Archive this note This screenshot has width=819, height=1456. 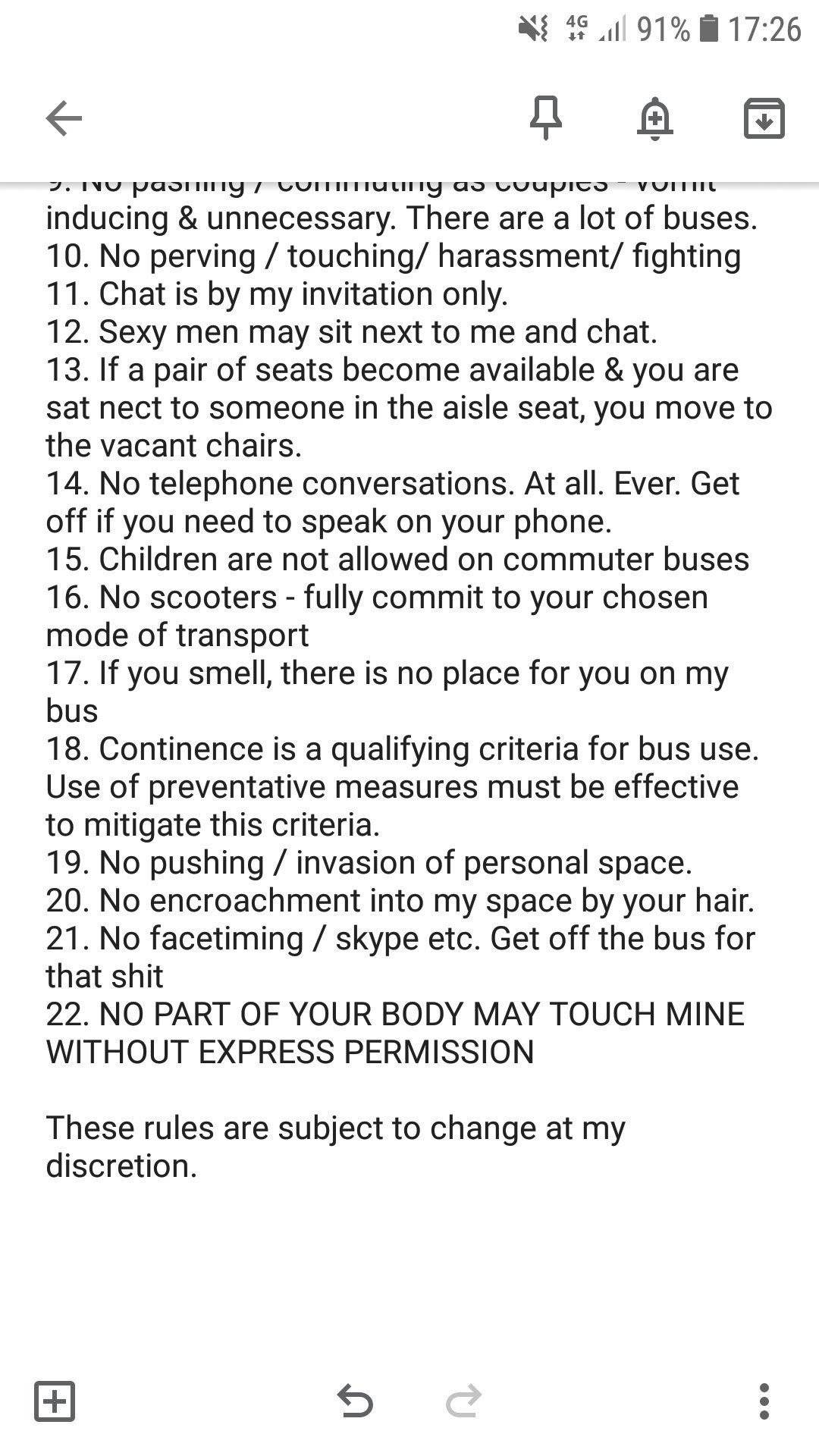coord(764,118)
